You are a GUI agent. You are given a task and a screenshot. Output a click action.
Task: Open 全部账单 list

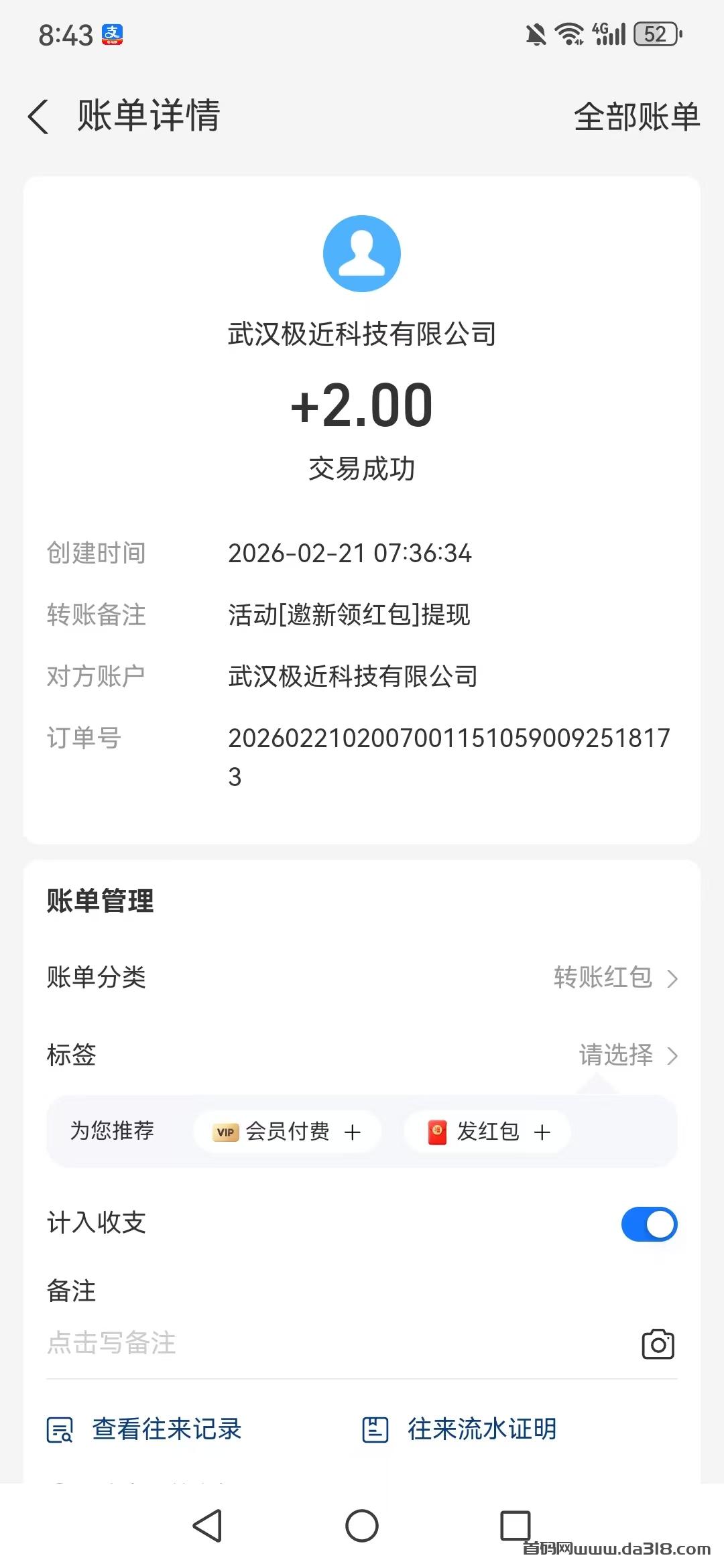click(636, 117)
